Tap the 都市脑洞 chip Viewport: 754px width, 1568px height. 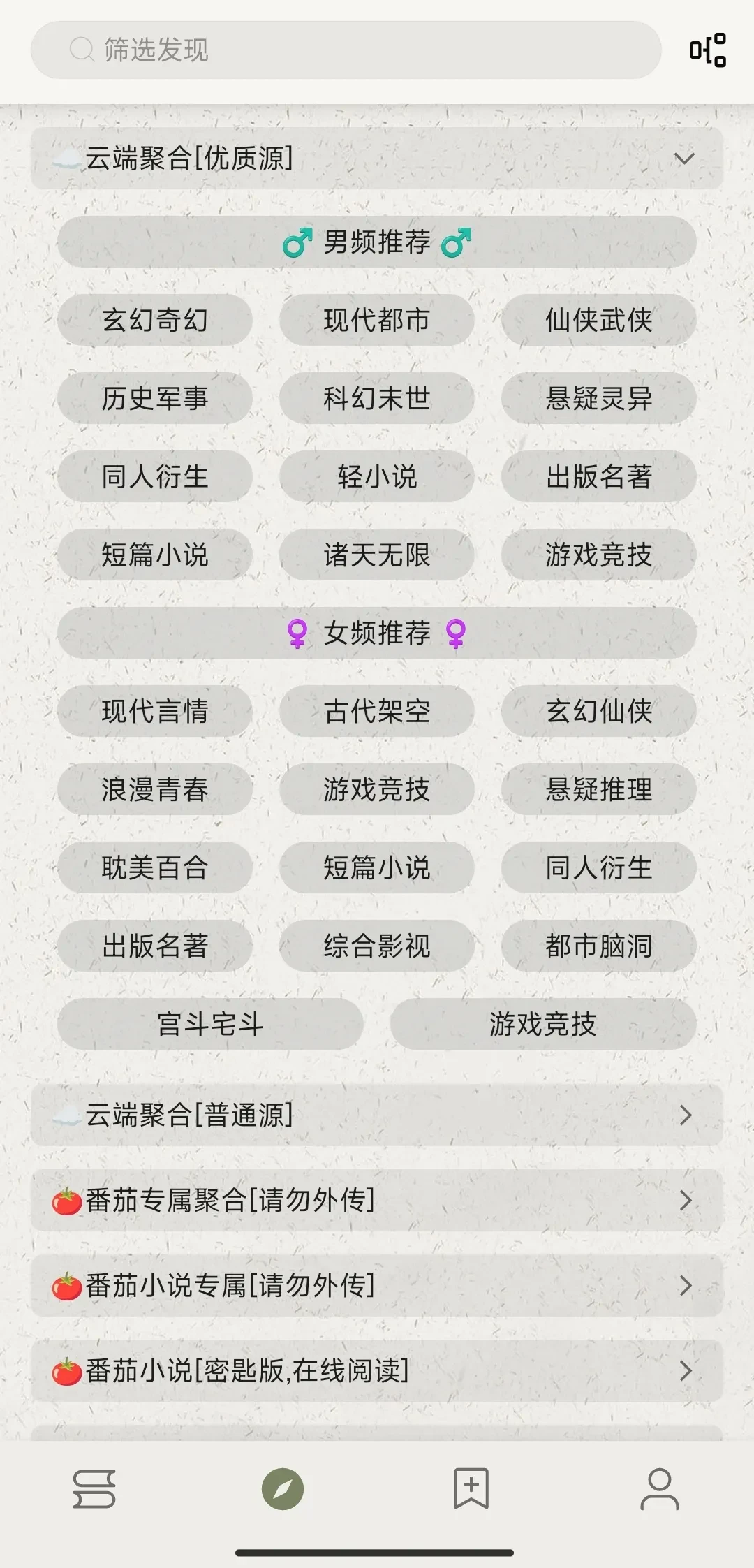tap(598, 946)
